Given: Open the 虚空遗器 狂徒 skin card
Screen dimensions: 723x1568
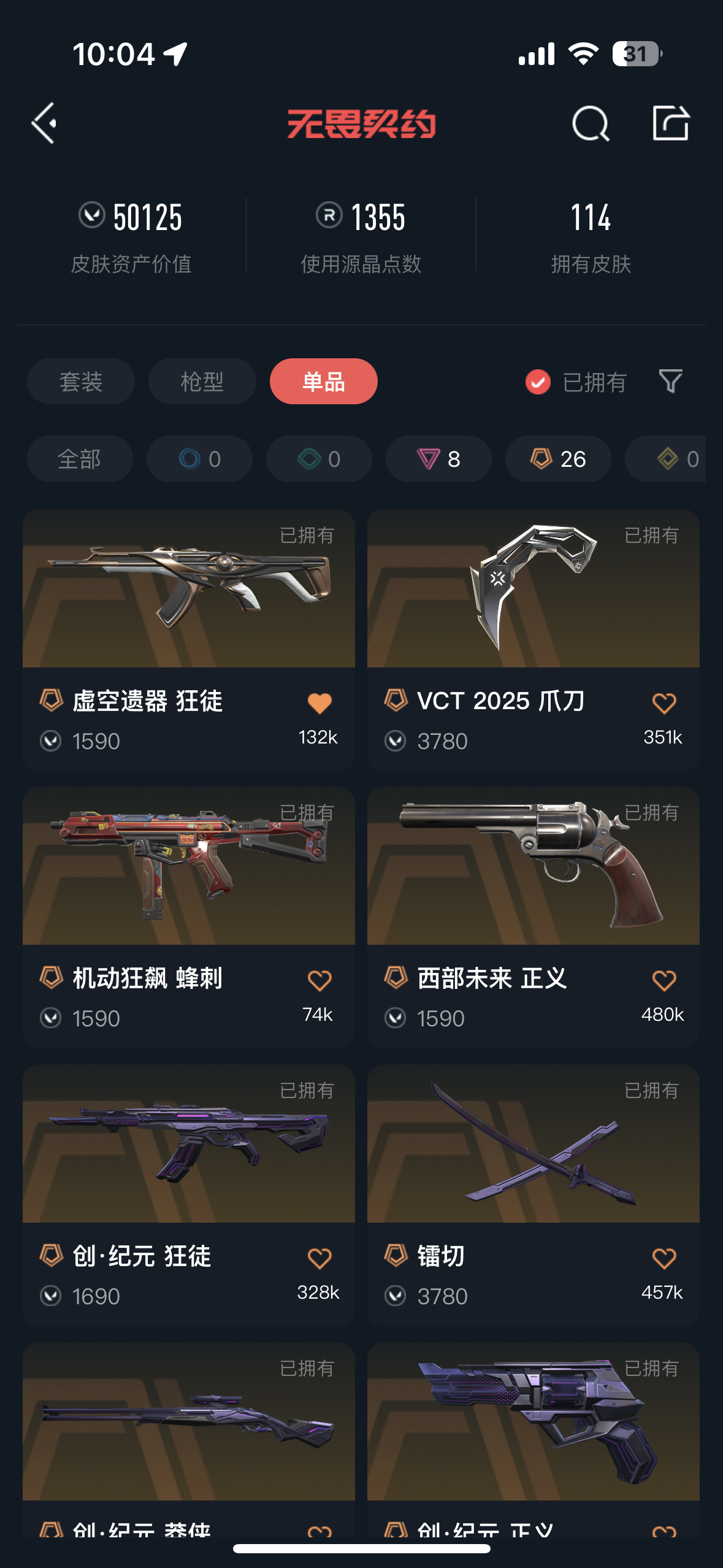Looking at the screenshot, I should pyautogui.click(x=189, y=640).
